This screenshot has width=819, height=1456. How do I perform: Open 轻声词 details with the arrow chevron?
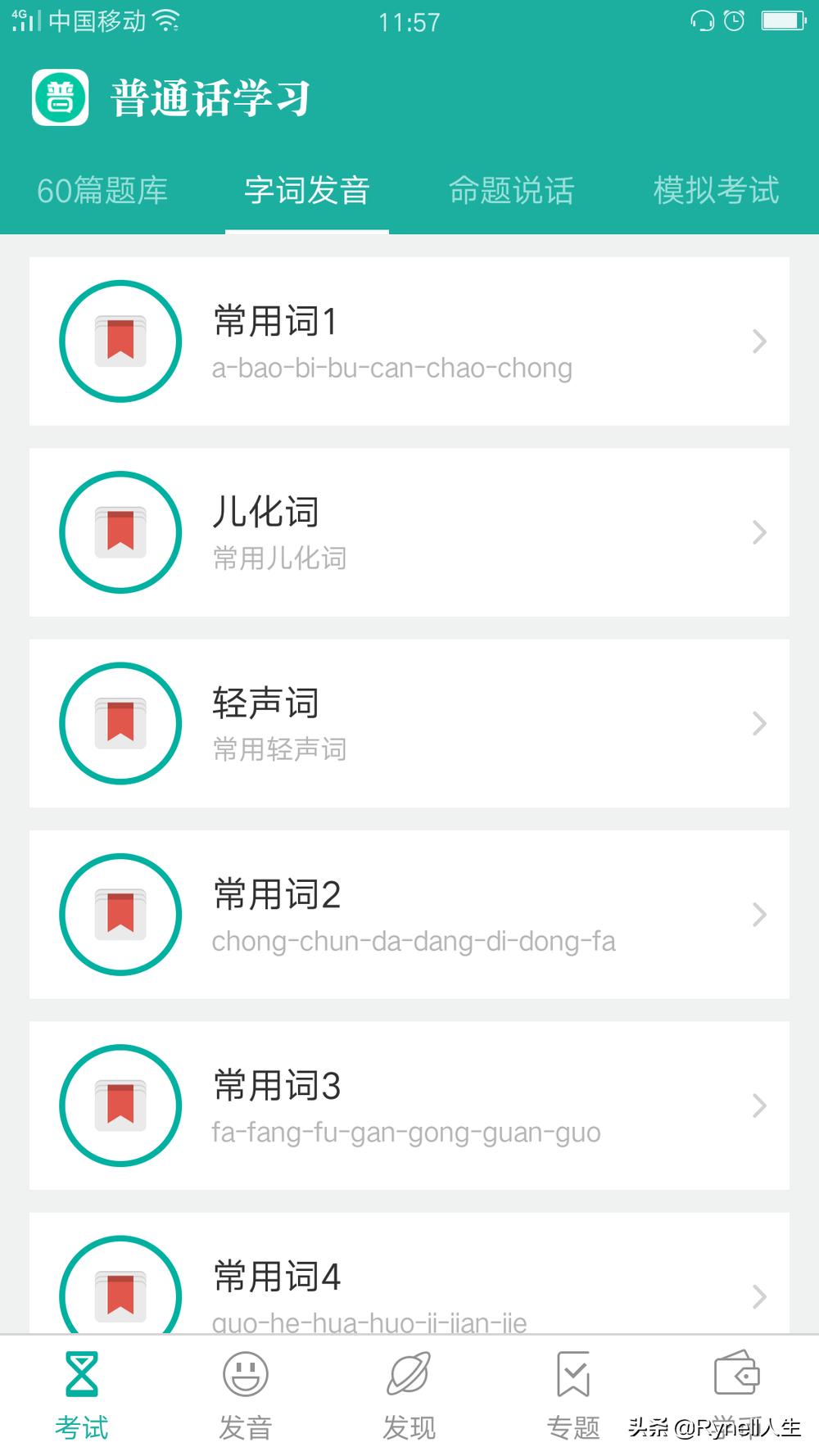(758, 724)
